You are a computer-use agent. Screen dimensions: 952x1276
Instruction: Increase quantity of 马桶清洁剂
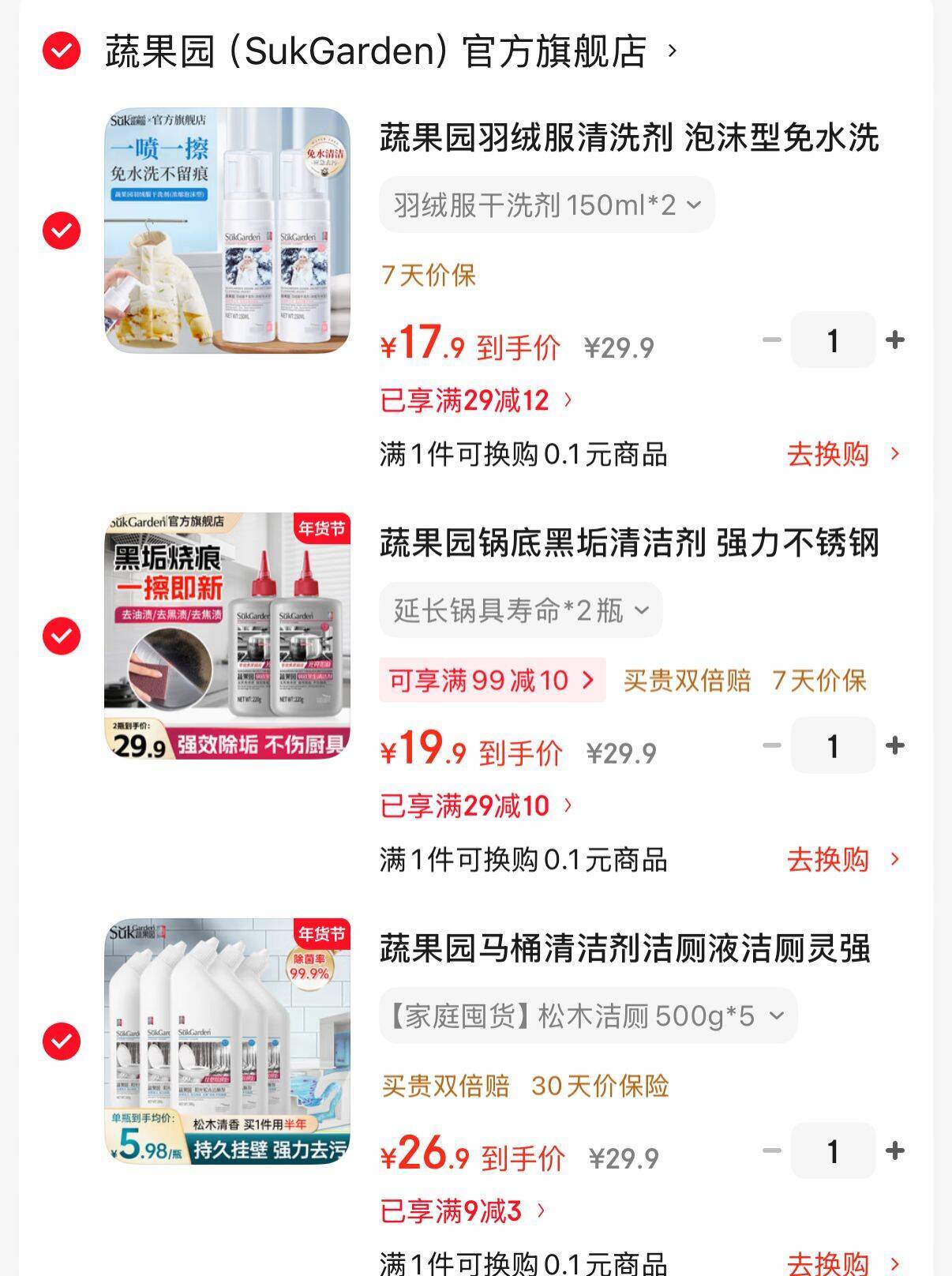pyautogui.click(x=894, y=1150)
